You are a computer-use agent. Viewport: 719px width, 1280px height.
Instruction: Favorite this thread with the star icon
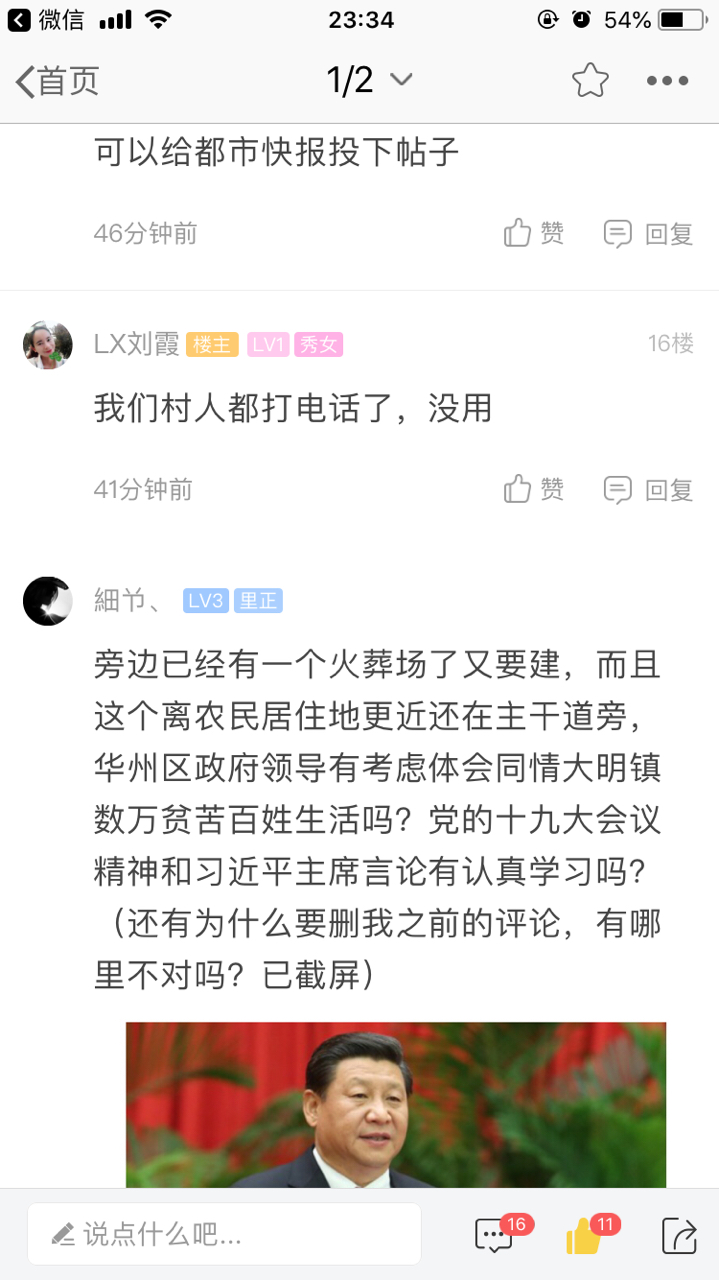(590, 81)
